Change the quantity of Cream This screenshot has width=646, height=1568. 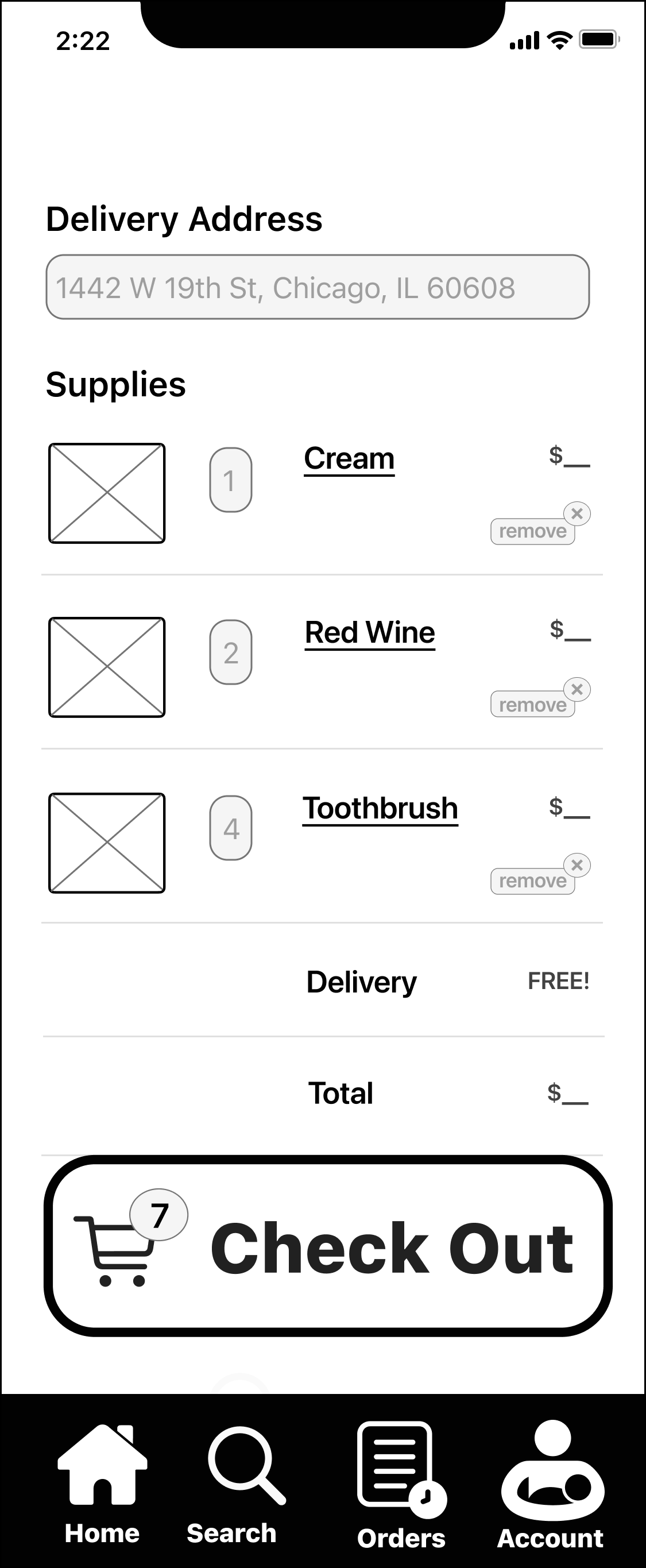coord(230,480)
